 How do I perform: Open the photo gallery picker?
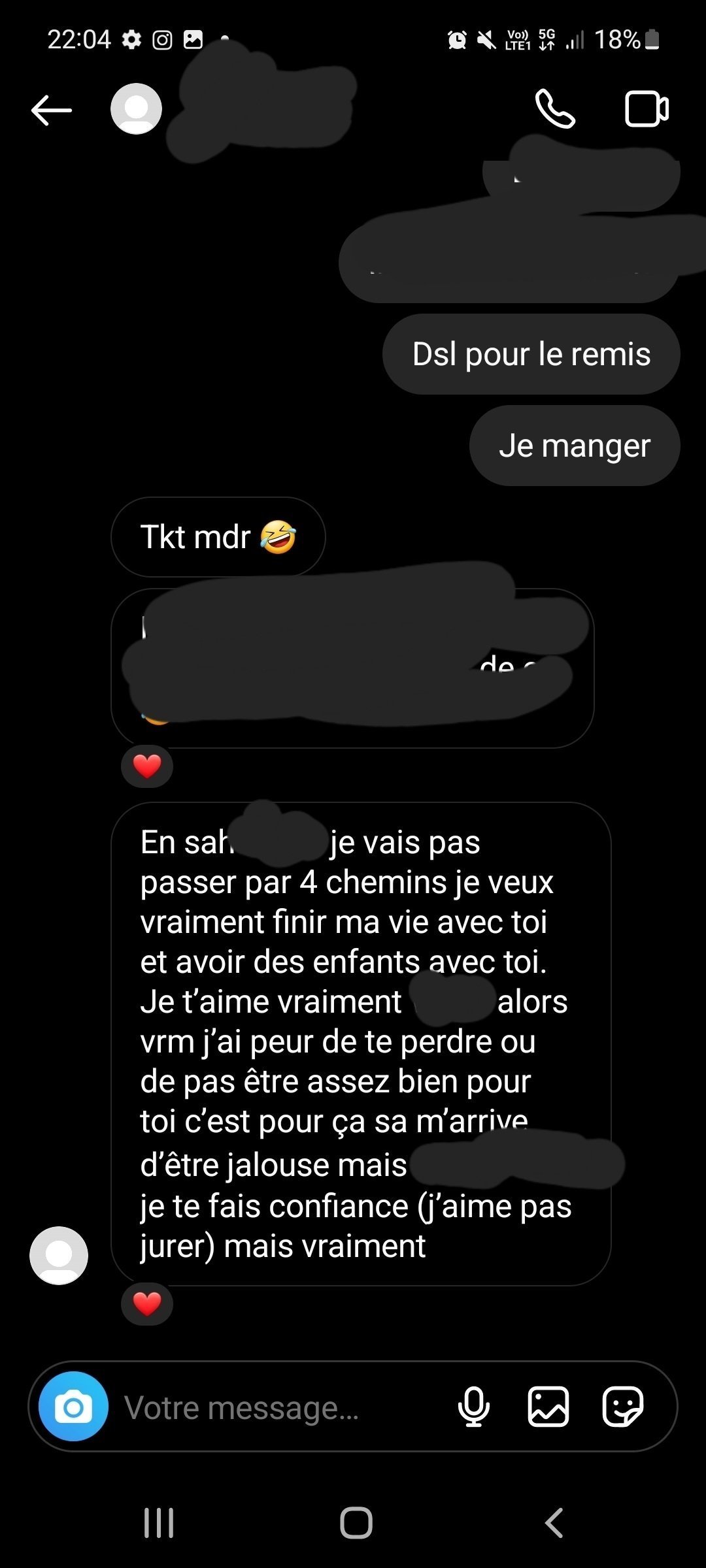click(x=548, y=1406)
